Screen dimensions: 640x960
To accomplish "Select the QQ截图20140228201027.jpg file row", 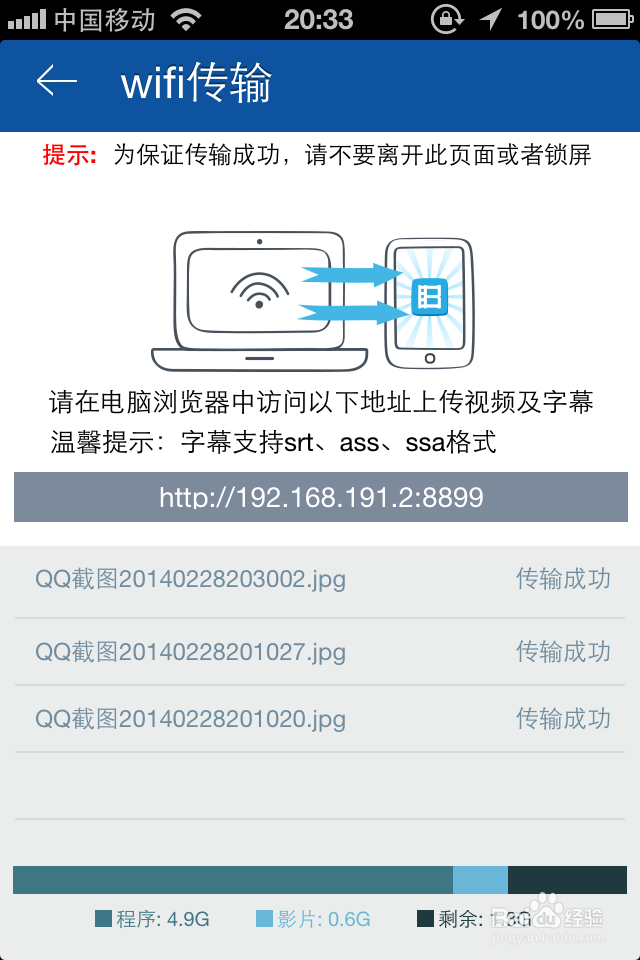I will click(320, 651).
